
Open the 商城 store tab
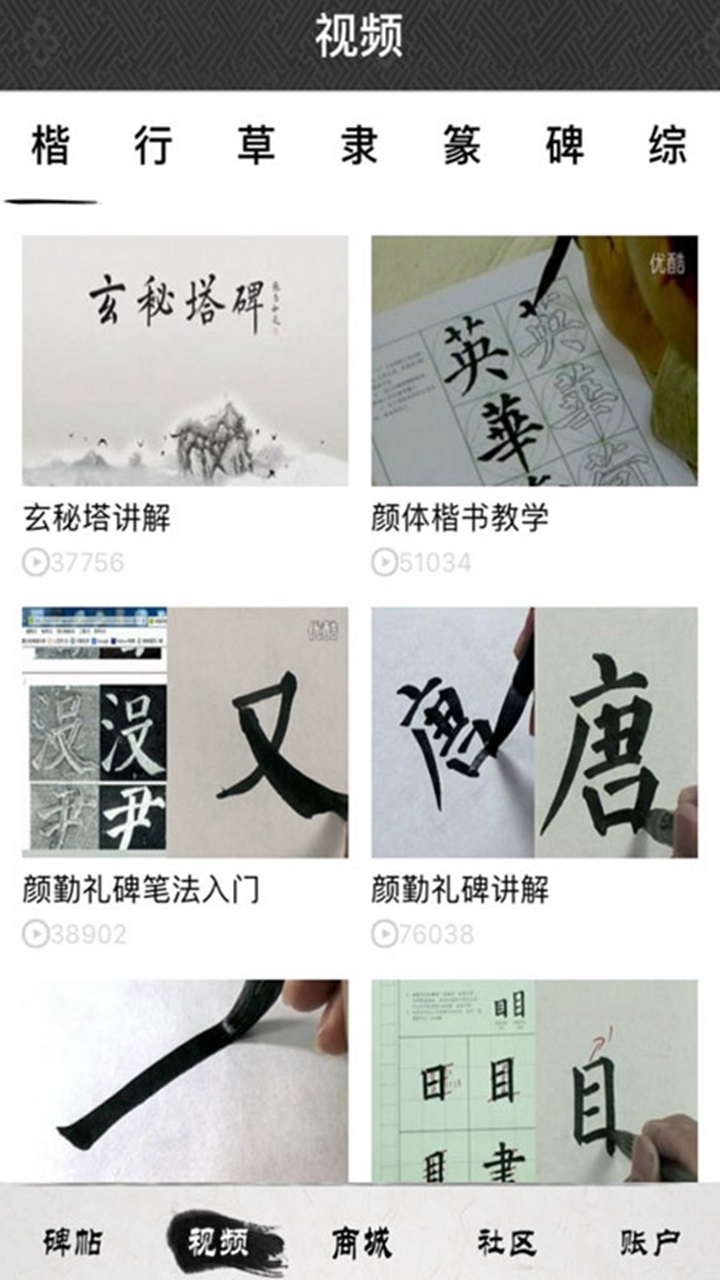(x=361, y=1243)
